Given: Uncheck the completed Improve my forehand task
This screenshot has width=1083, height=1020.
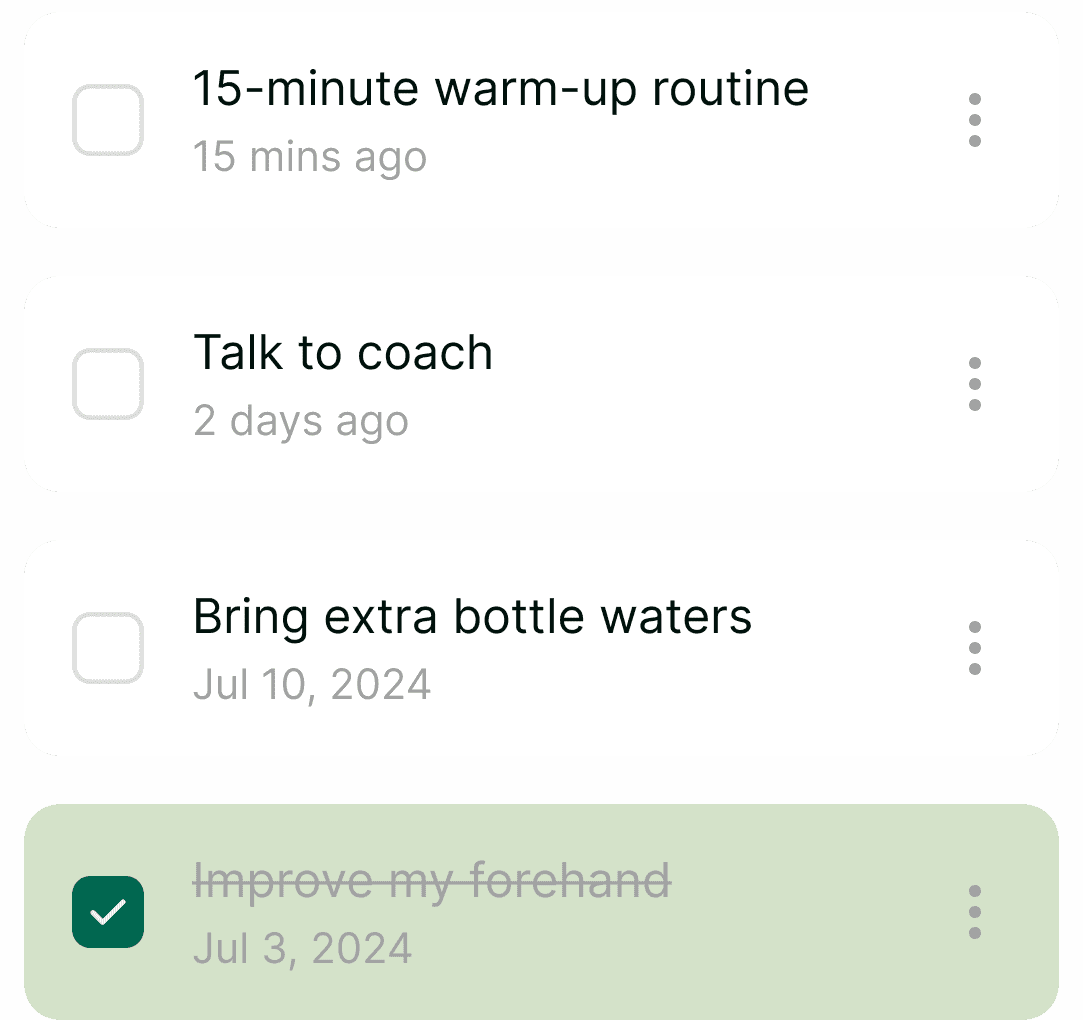Looking at the screenshot, I should click(108, 912).
